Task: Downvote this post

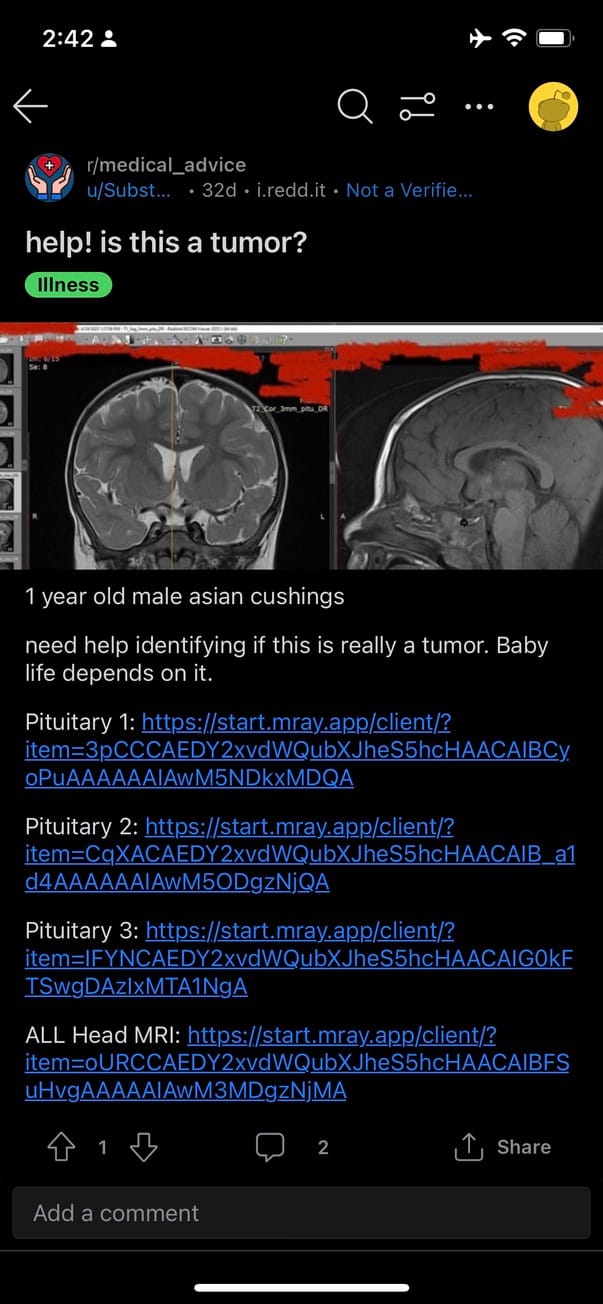Action: click(x=144, y=1147)
